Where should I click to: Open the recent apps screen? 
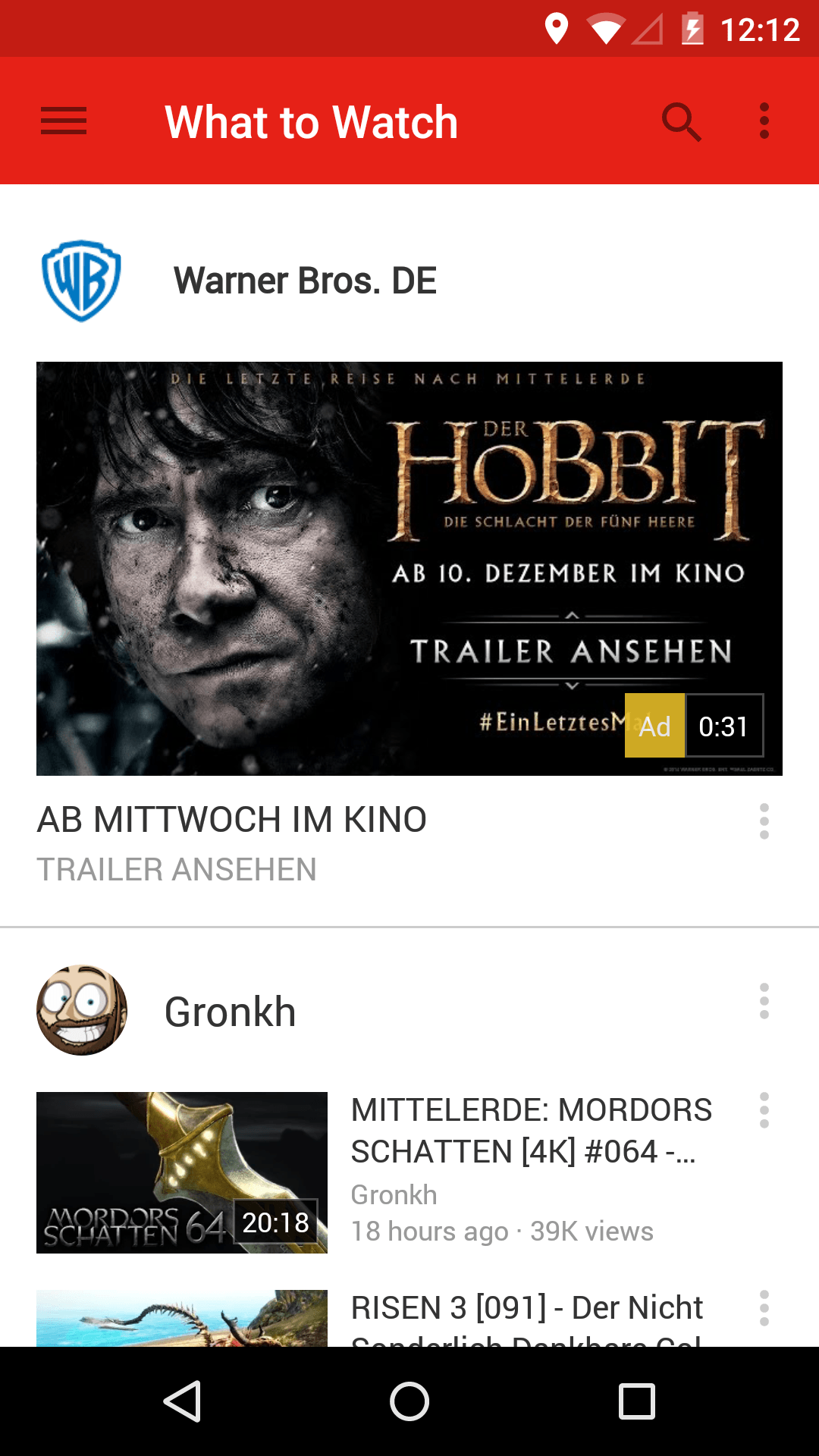[637, 1401]
